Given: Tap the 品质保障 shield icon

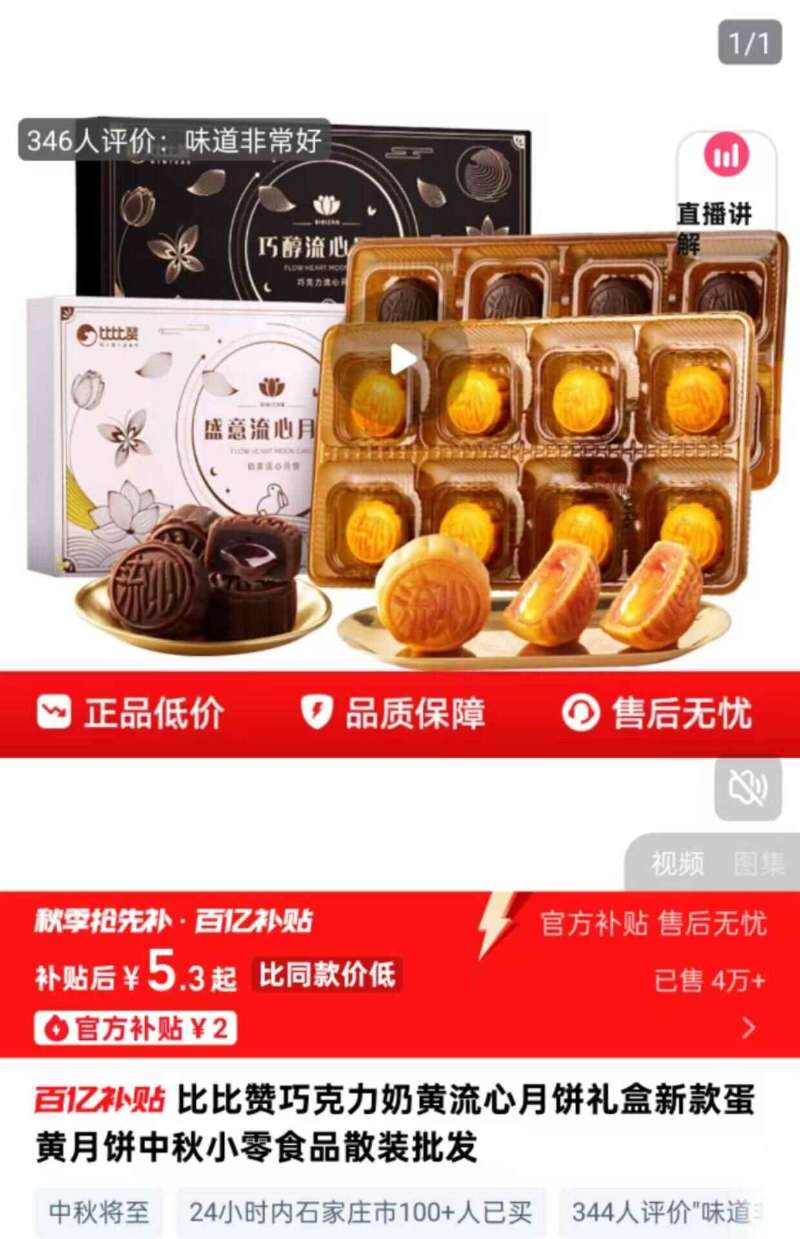Looking at the screenshot, I should (318, 712).
